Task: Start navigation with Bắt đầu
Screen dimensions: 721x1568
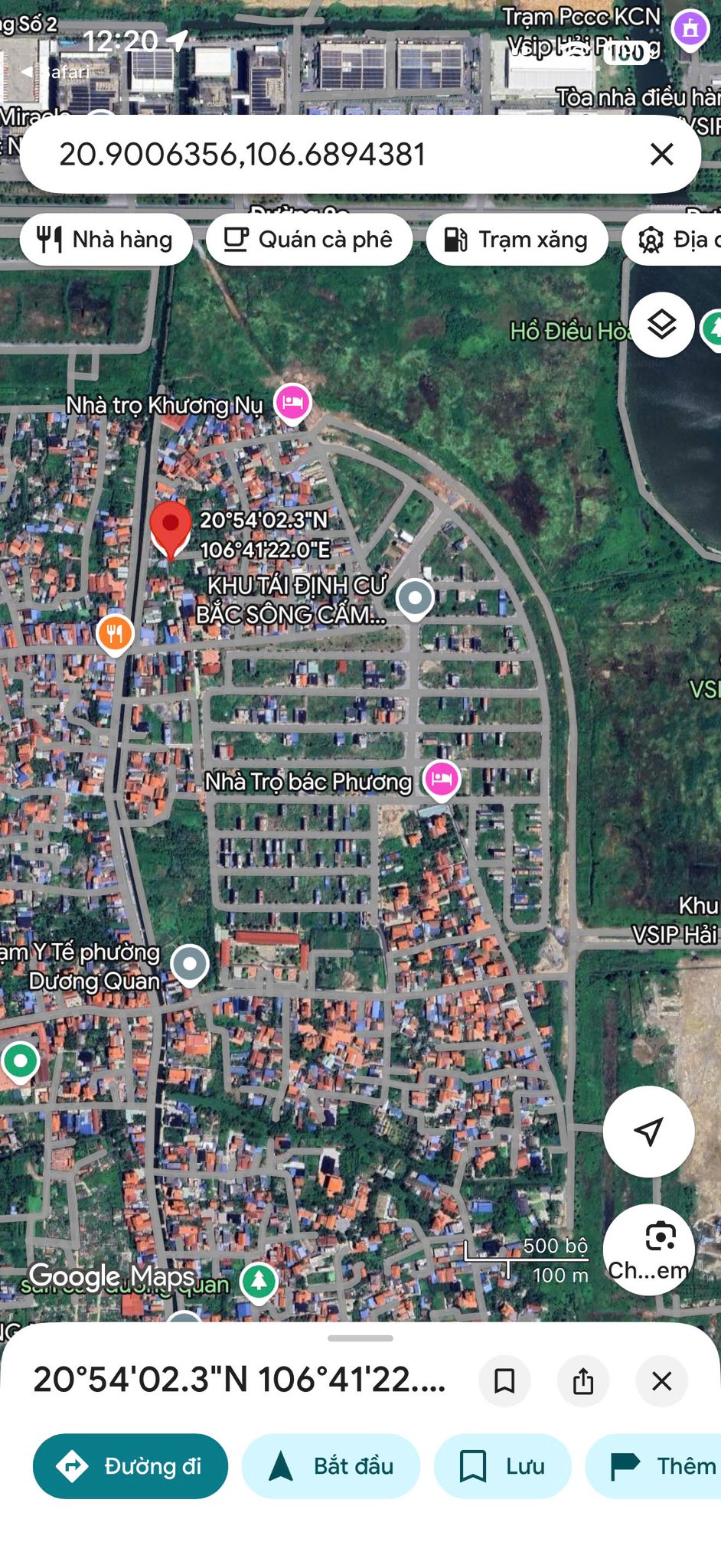Action: 331,1465
